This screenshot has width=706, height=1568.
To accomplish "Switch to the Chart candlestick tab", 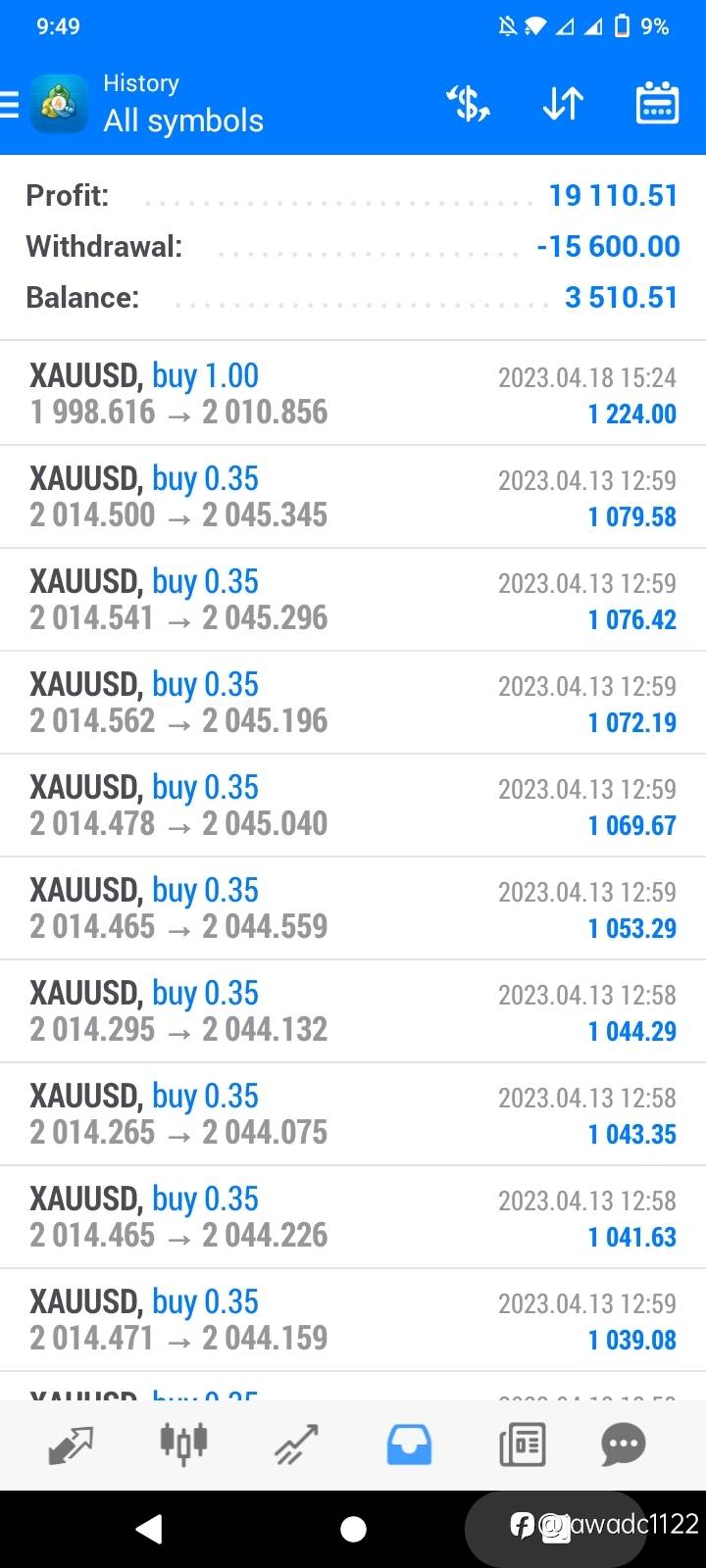I will pyautogui.click(x=183, y=1444).
